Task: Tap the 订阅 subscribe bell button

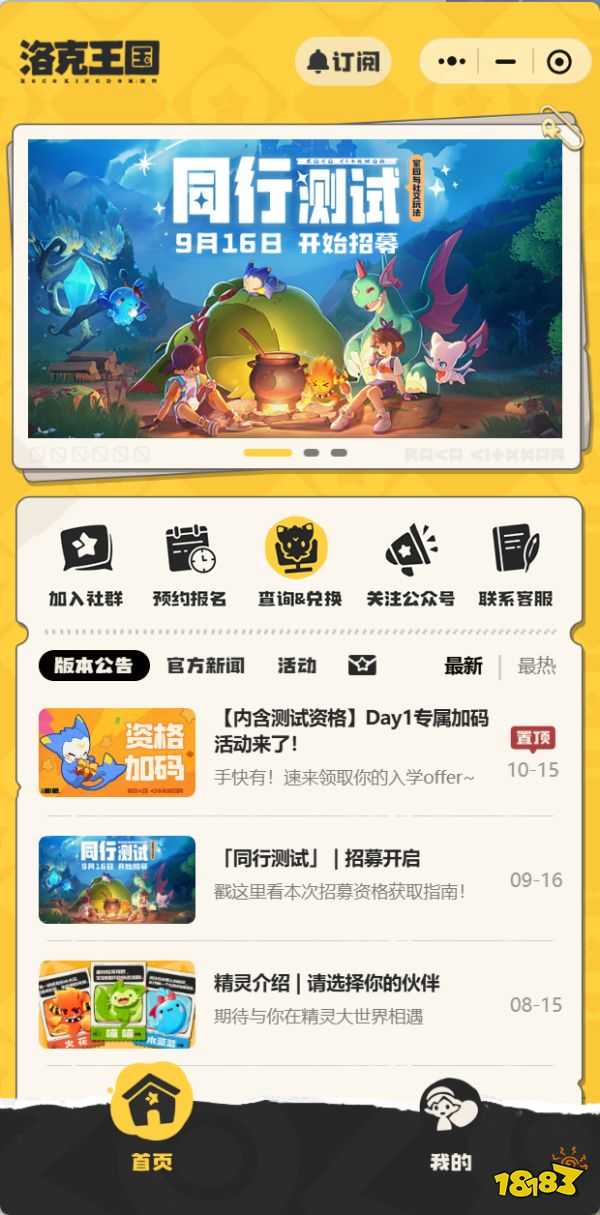Action: pyautogui.click(x=343, y=62)
